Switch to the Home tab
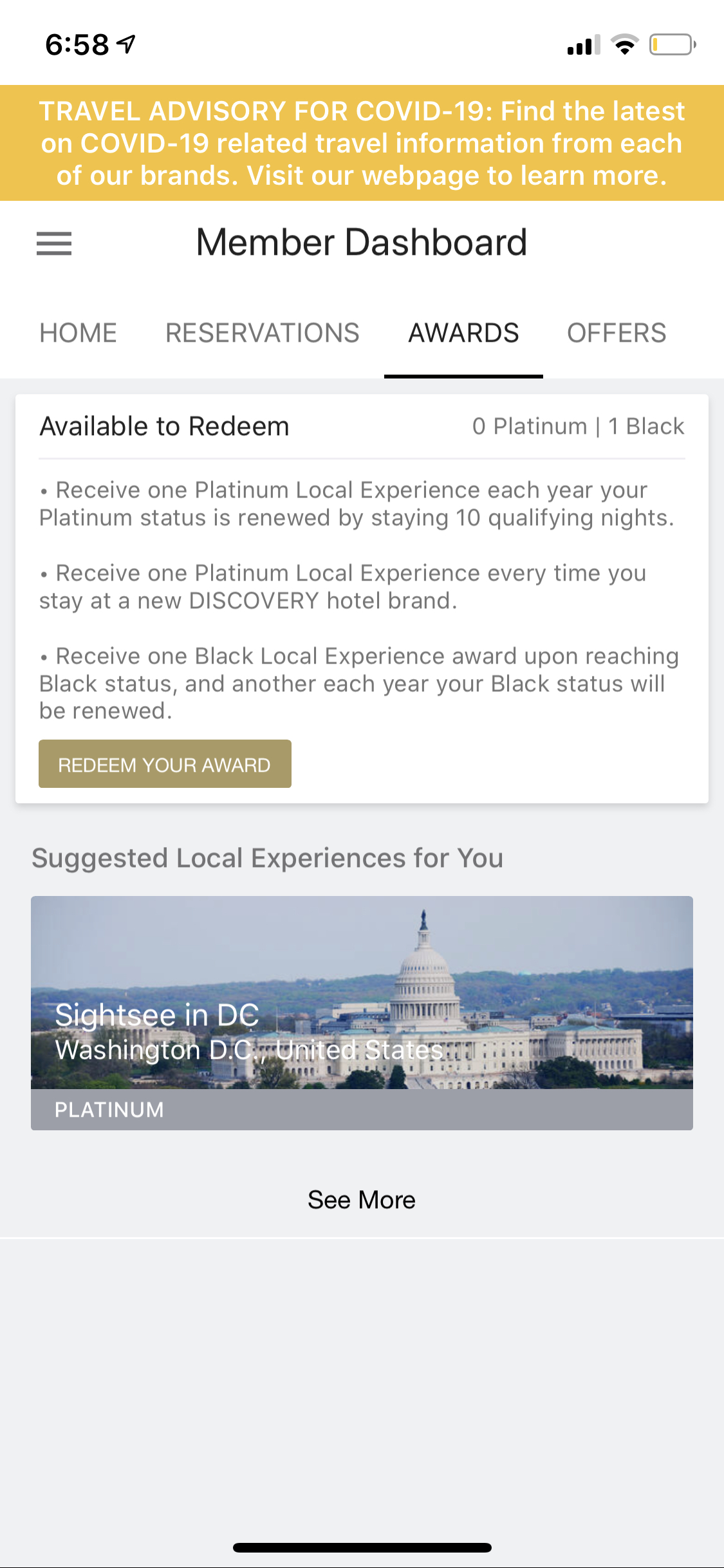The height and width of the screenshot is (1568, 724). coord(79,333)
